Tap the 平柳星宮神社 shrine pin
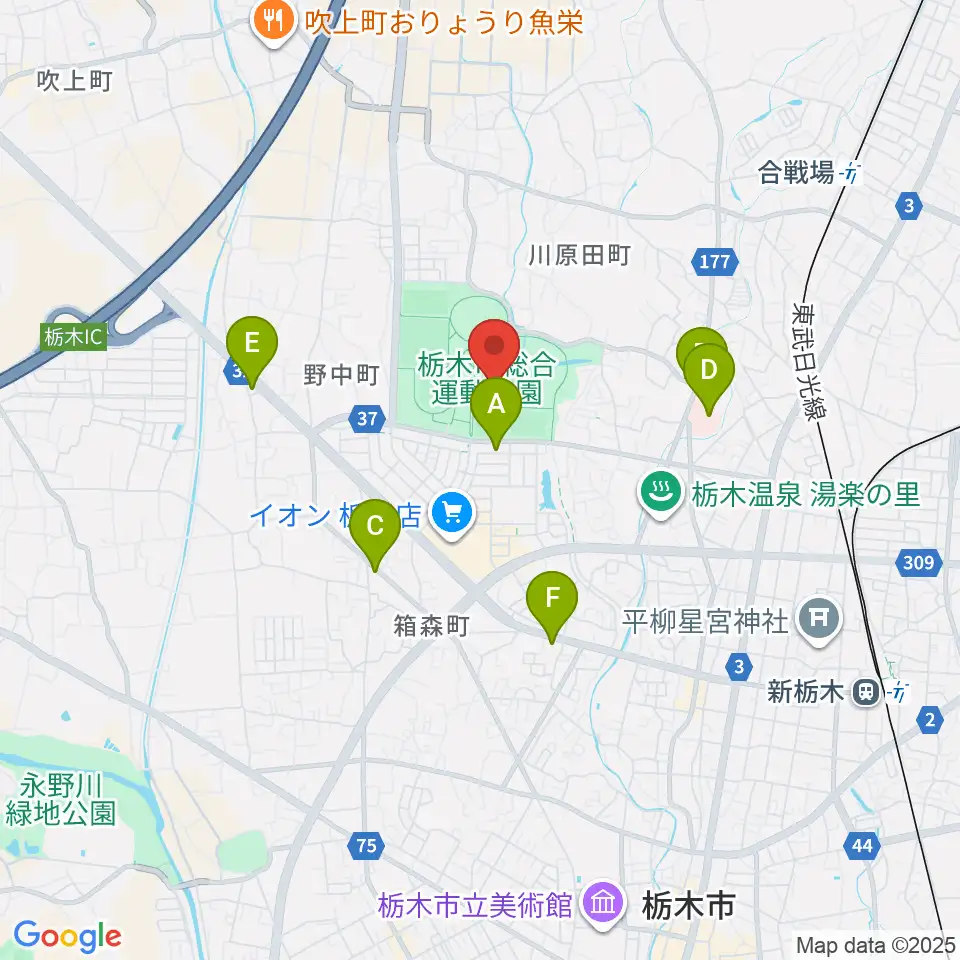 coord(819,621)
